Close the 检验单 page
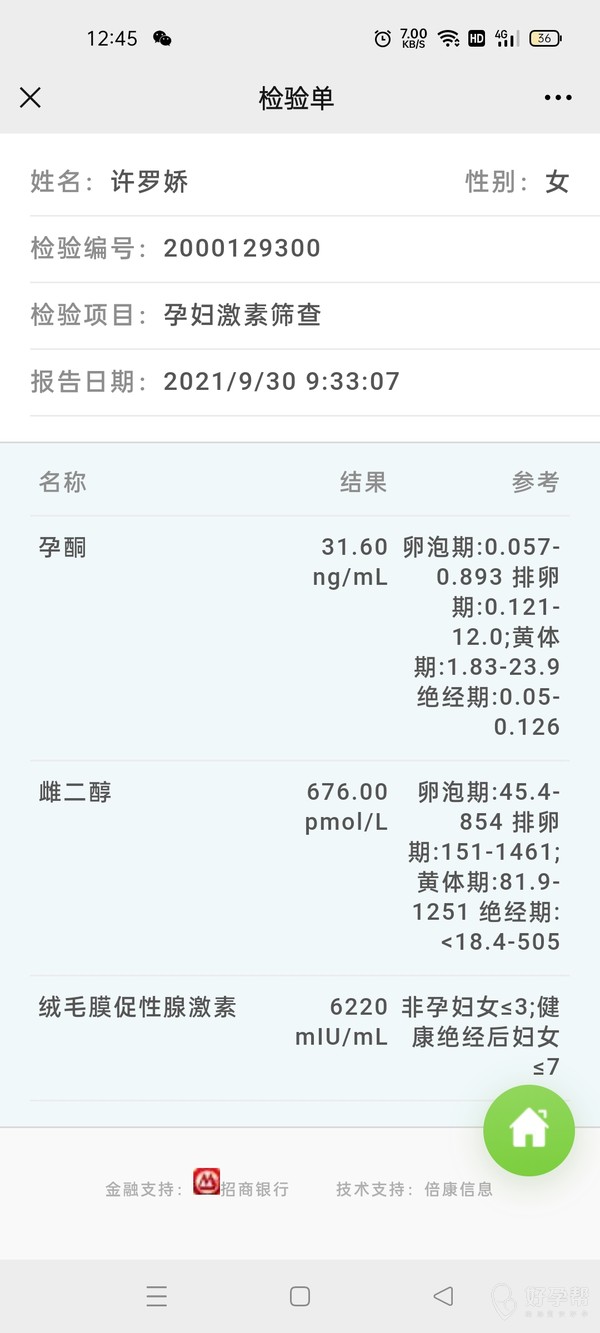 (x=31, y=97)
